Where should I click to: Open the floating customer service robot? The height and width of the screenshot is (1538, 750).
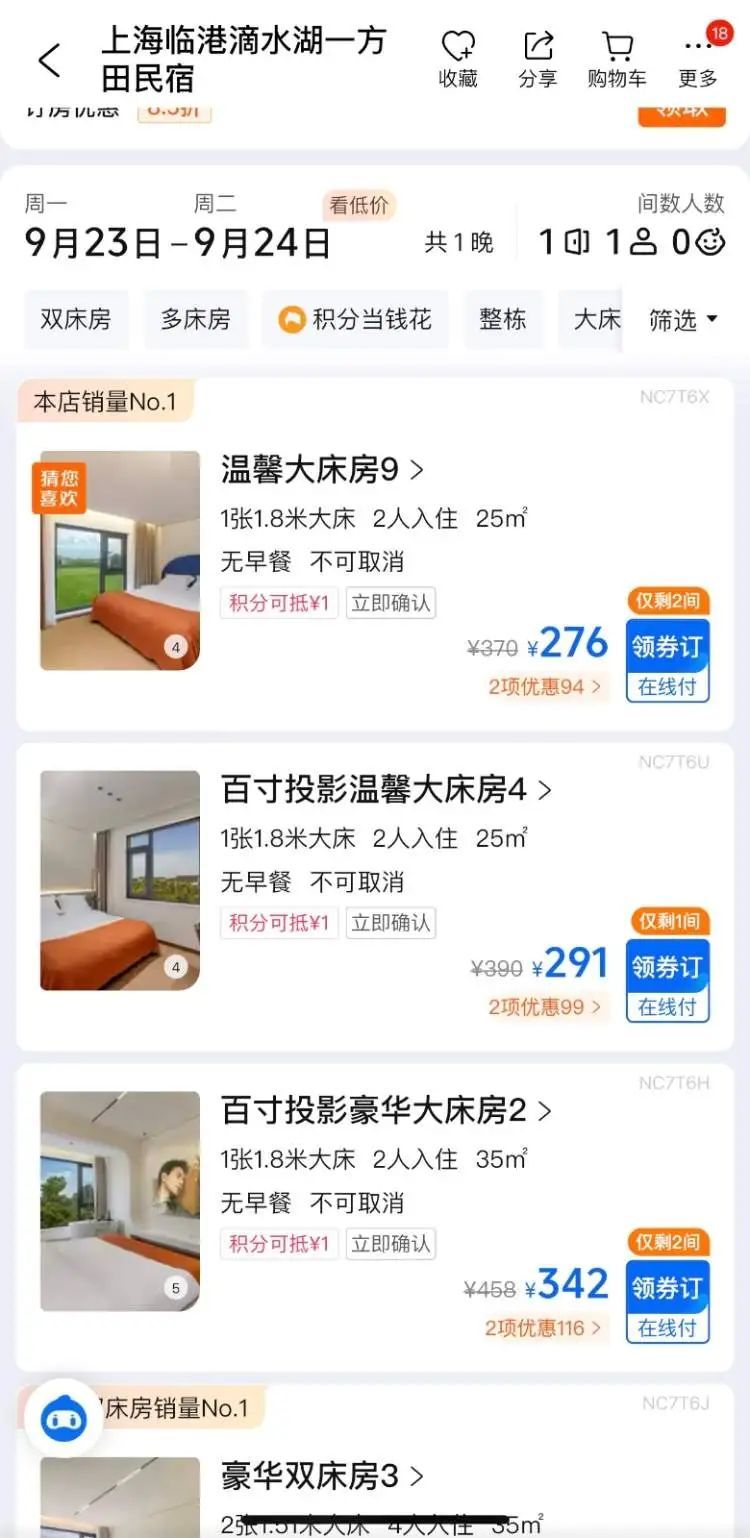pos(64,1416)
